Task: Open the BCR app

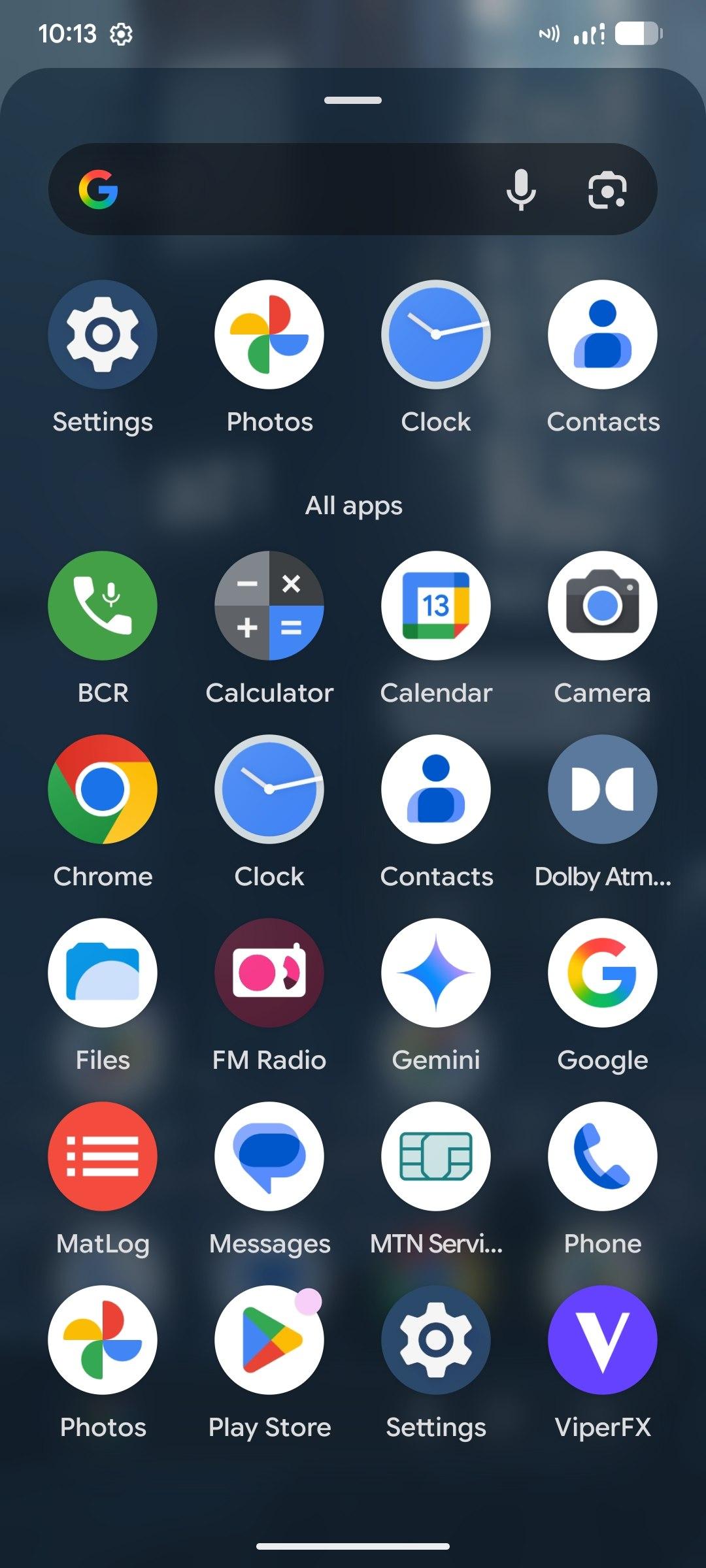Action: tap(103, 606)
